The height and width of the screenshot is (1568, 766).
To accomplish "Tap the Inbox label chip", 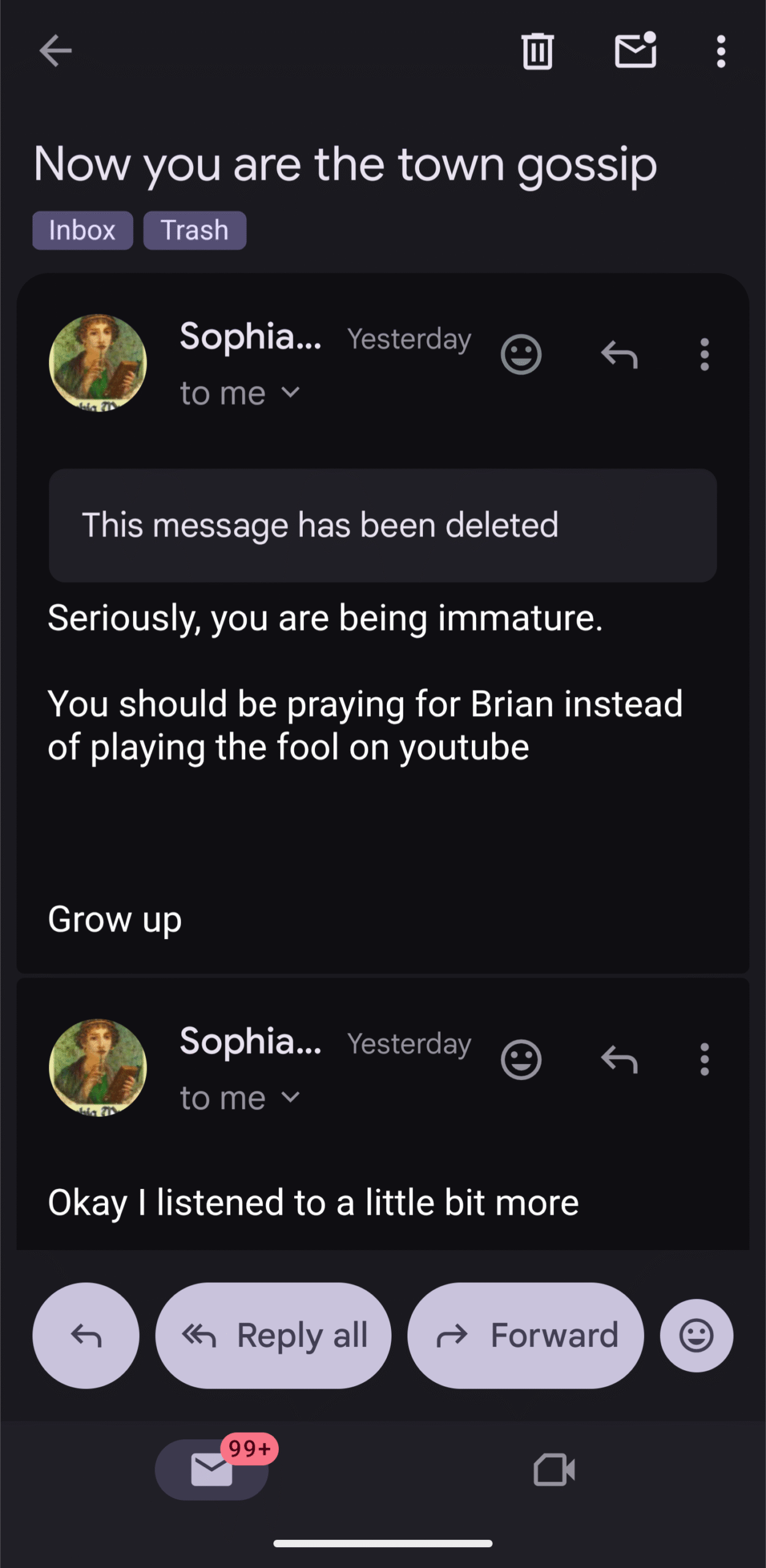I will [82, 230].
